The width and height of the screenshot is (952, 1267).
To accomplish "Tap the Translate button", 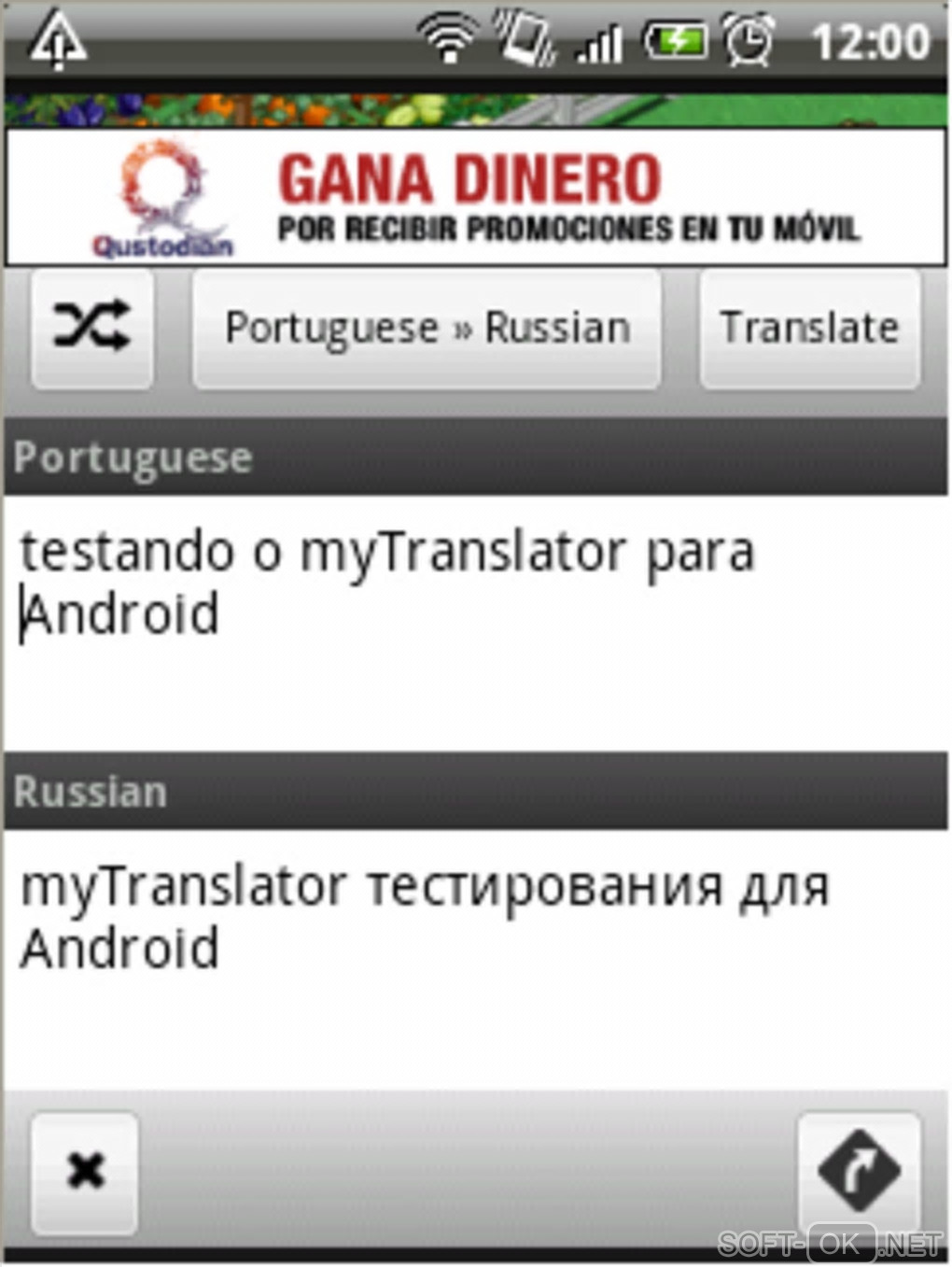I will [x=809, y=328].
